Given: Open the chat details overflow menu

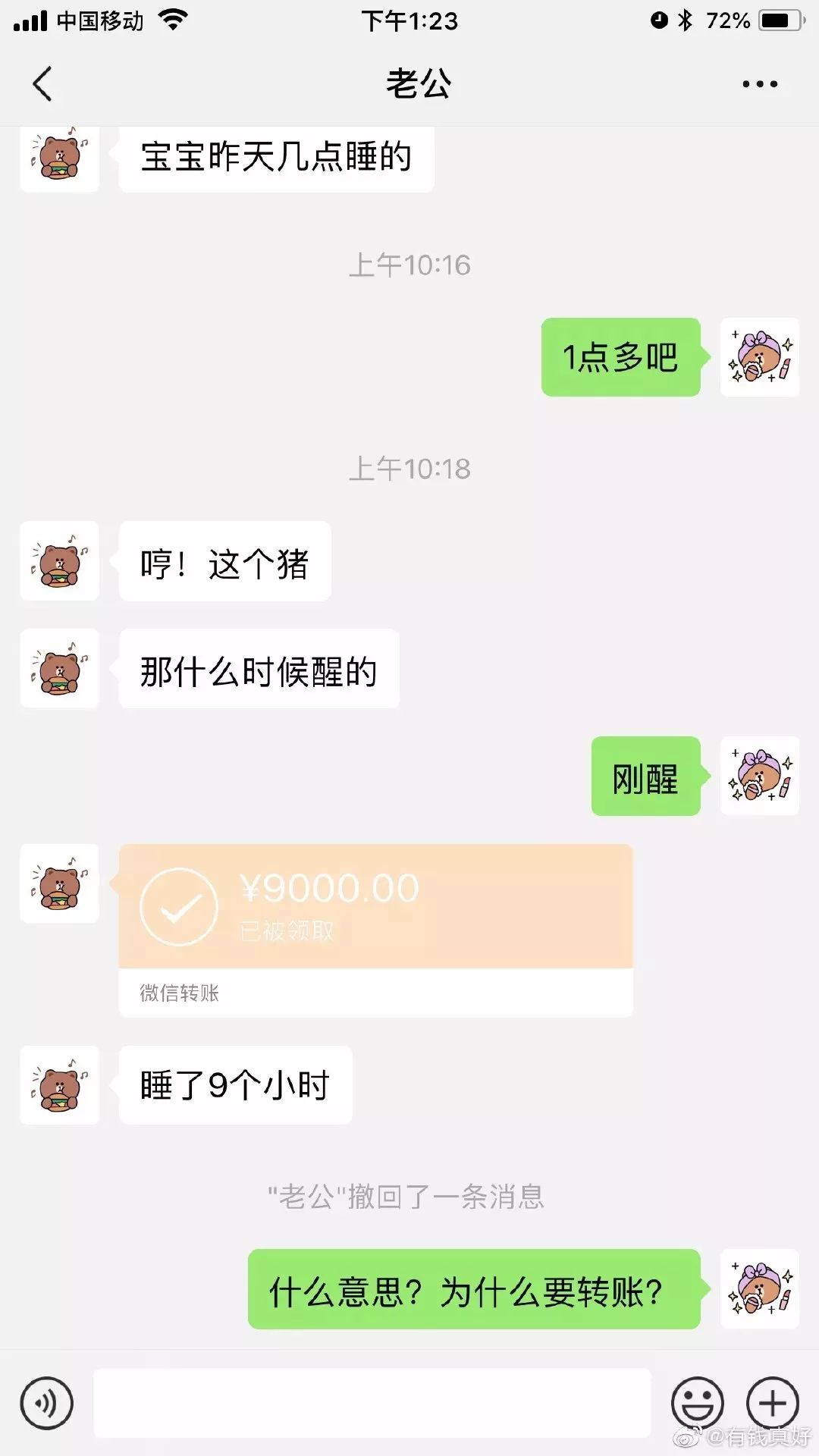Looking at the screenshot, I should (x=760, y=84).
